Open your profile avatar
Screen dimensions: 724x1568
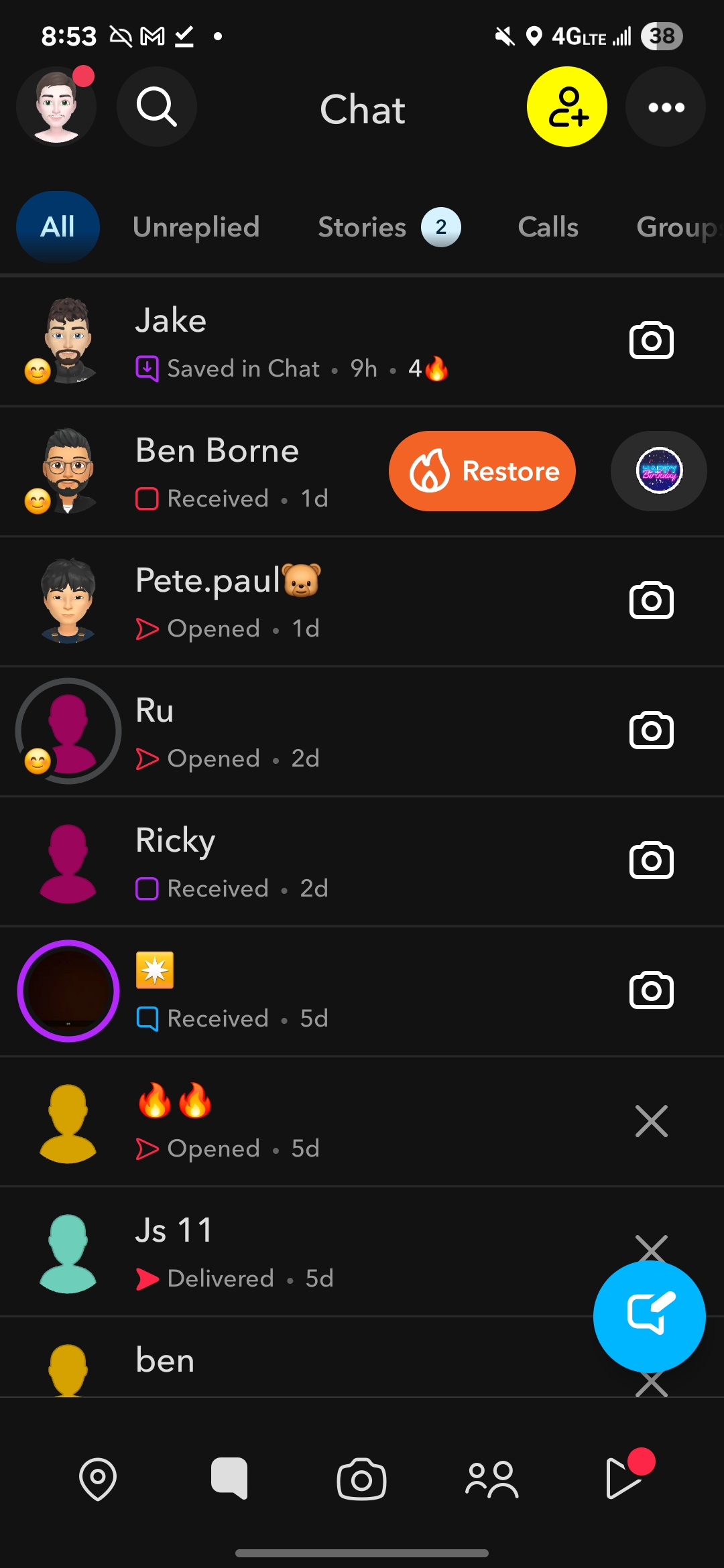coord(56,107)
